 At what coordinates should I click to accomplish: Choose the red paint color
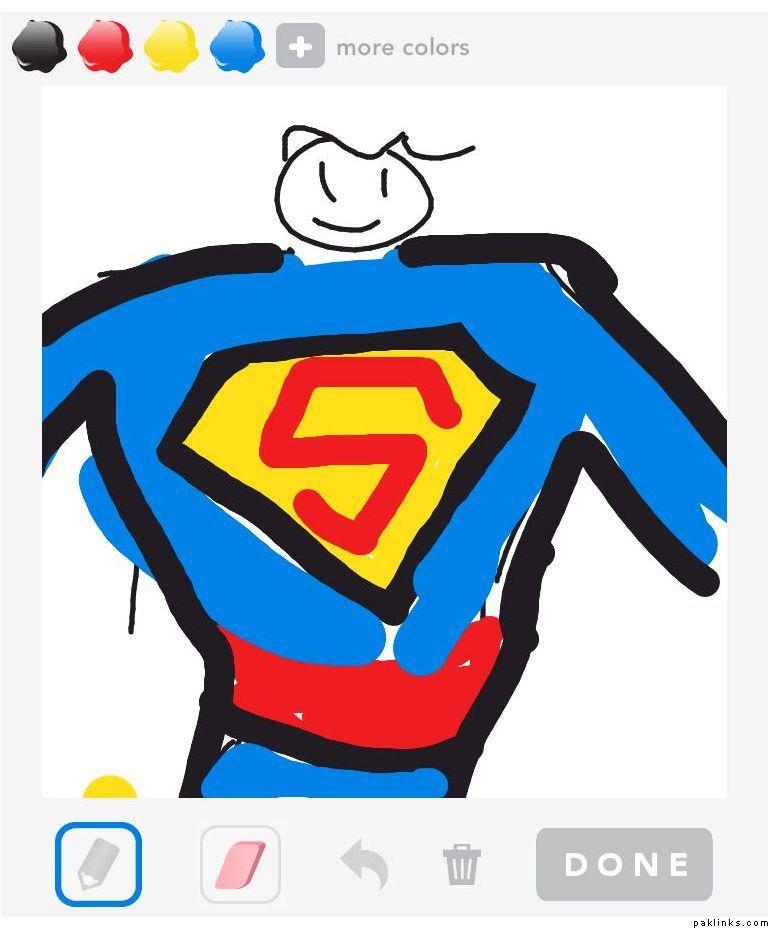click(x=105, y=47)
